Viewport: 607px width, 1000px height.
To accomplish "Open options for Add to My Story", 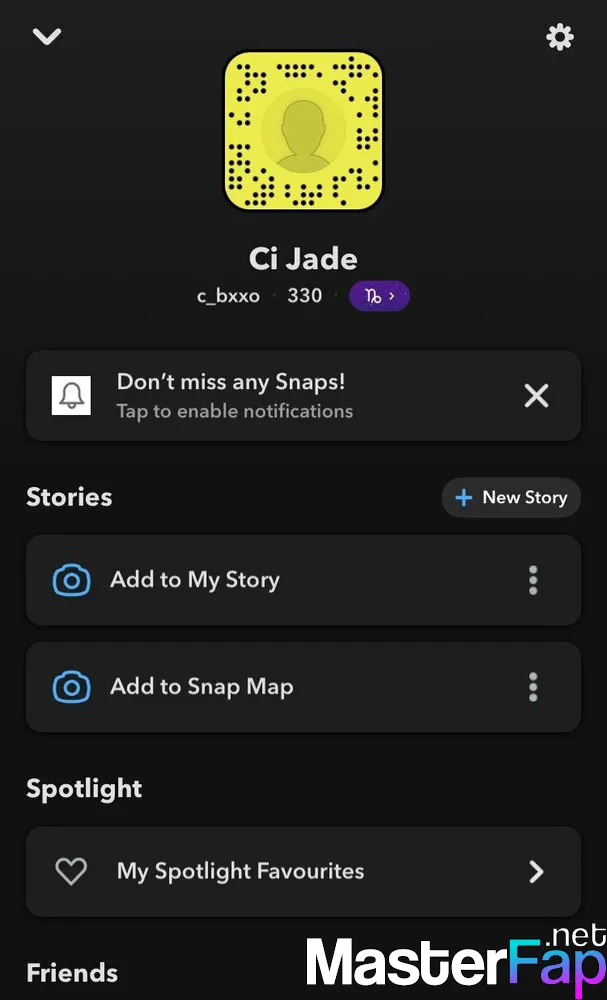I will 533,580.
